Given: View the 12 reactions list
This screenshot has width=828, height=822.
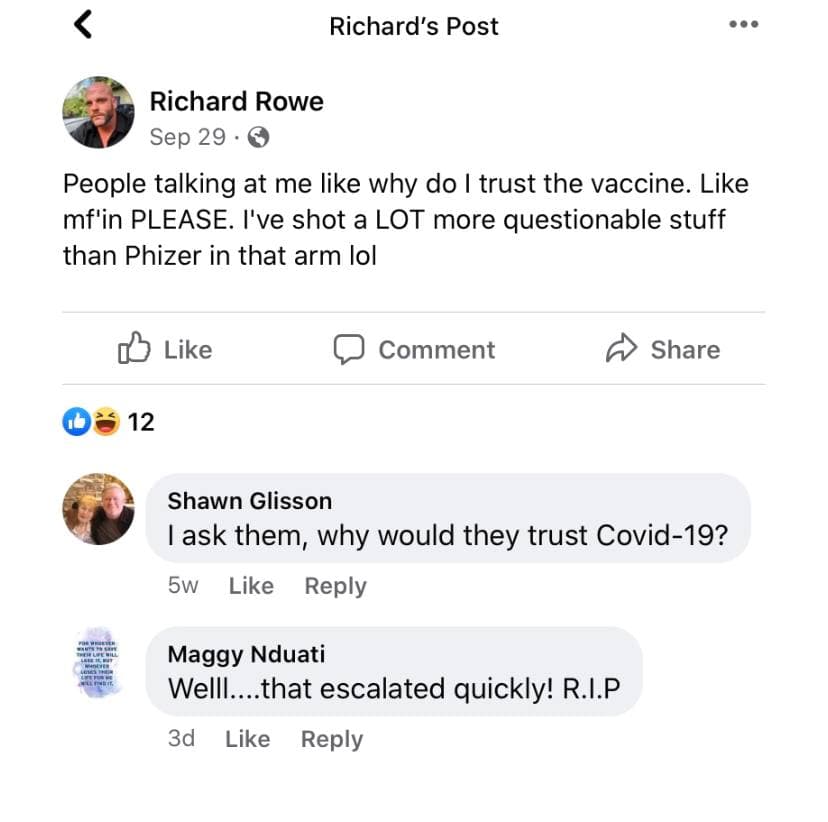Looking at the screenshot, I should pos(109,422).
